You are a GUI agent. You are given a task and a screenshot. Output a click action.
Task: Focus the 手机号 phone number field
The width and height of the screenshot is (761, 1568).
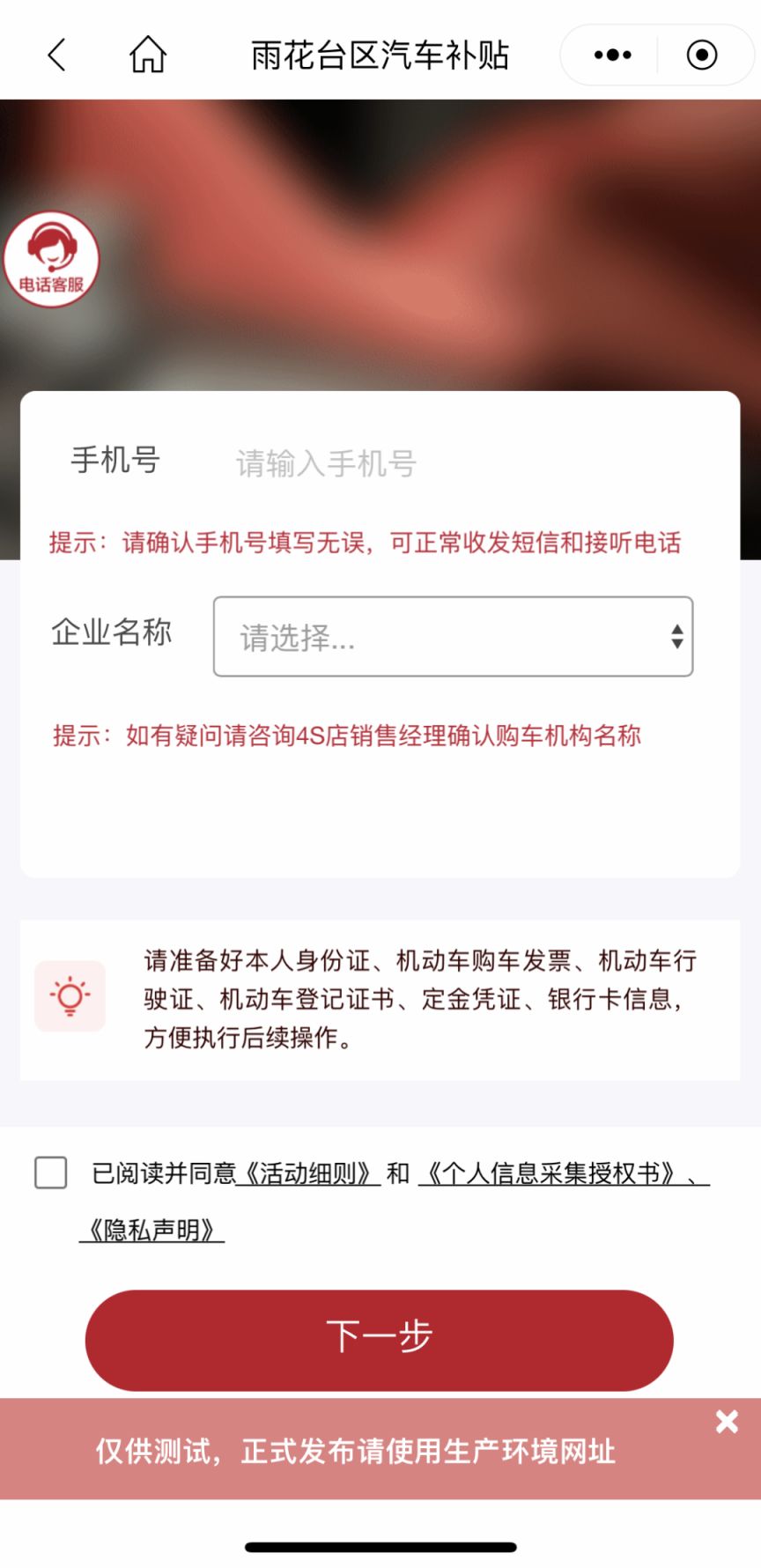(458, 462)
